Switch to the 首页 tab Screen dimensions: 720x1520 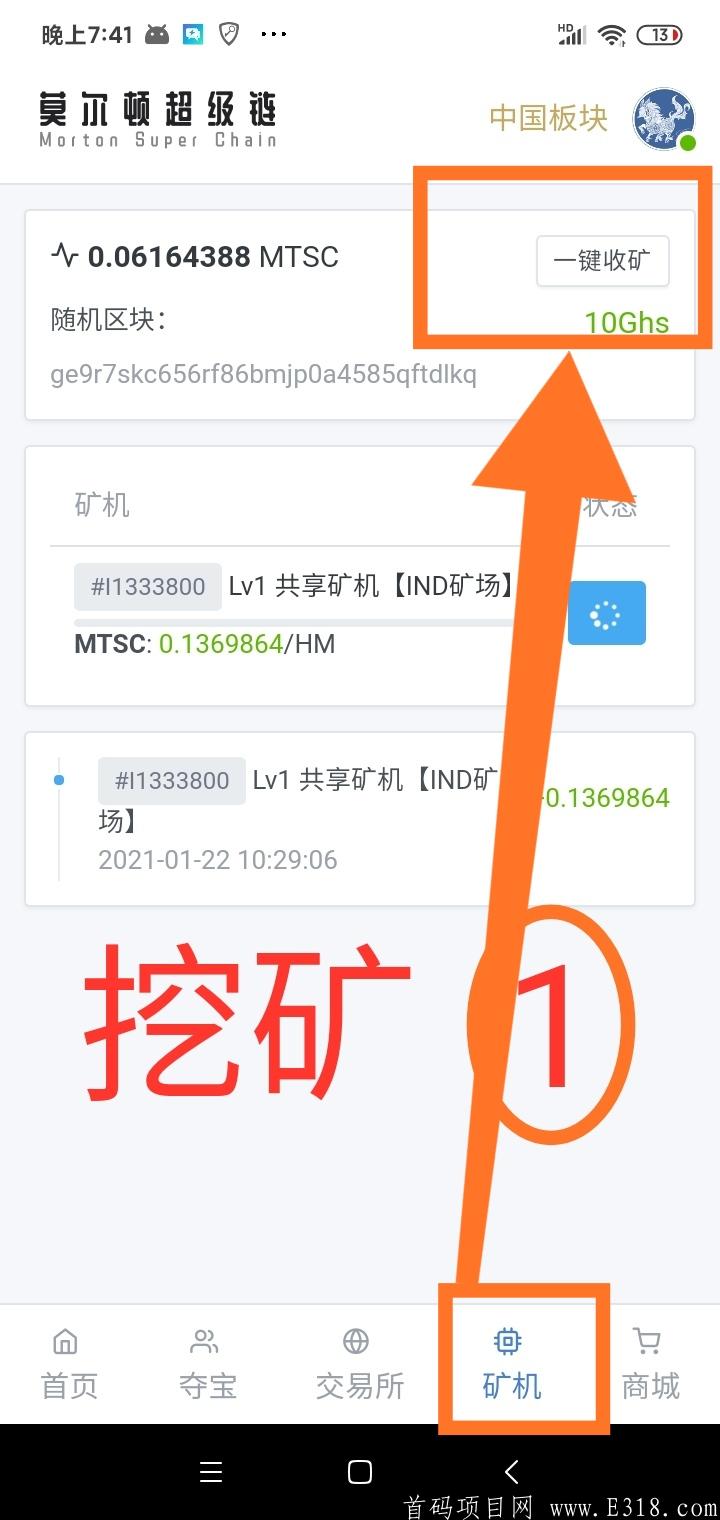click(x=69, y=1364)
